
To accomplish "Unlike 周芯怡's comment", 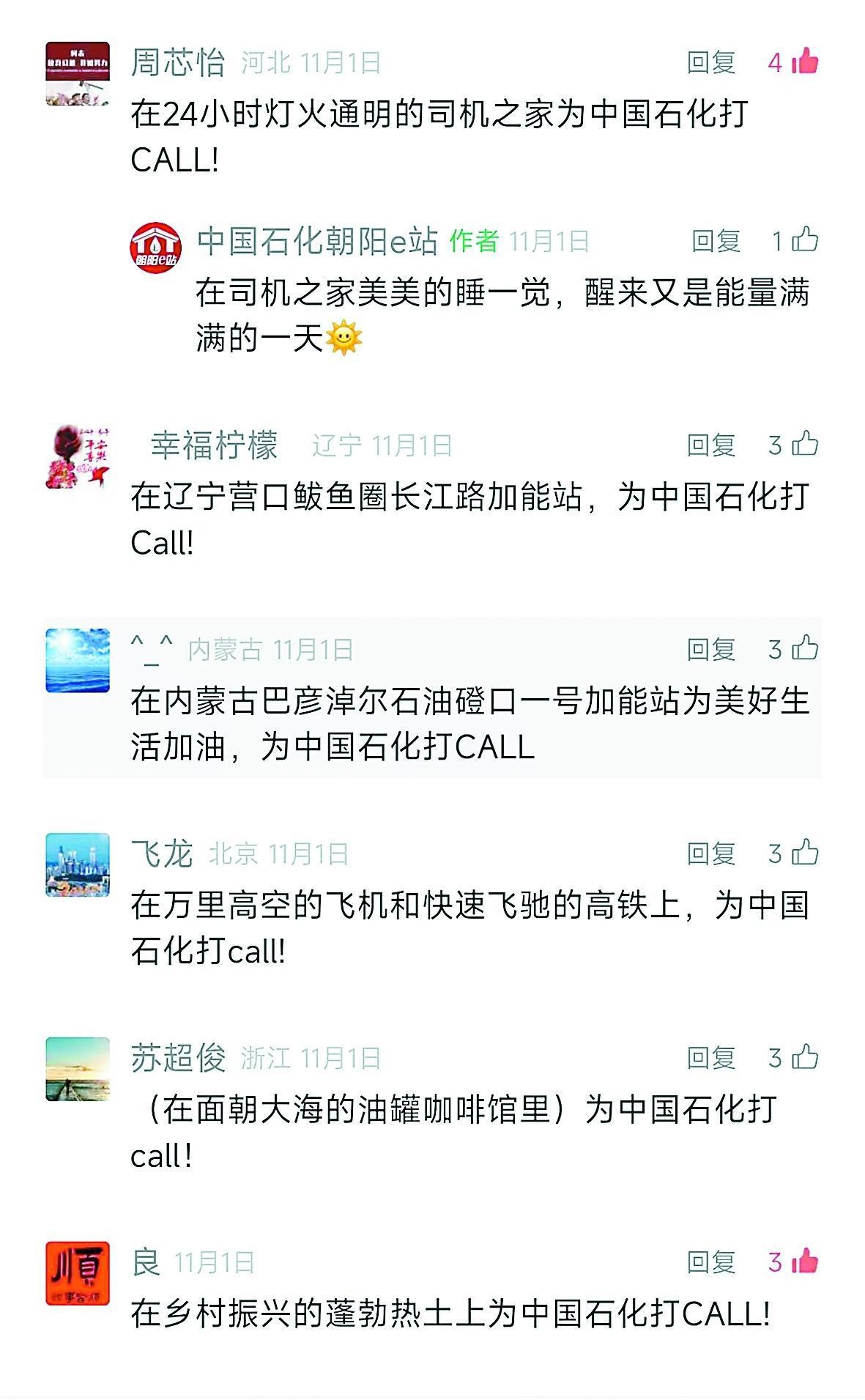I will click(x=804, y=62).
